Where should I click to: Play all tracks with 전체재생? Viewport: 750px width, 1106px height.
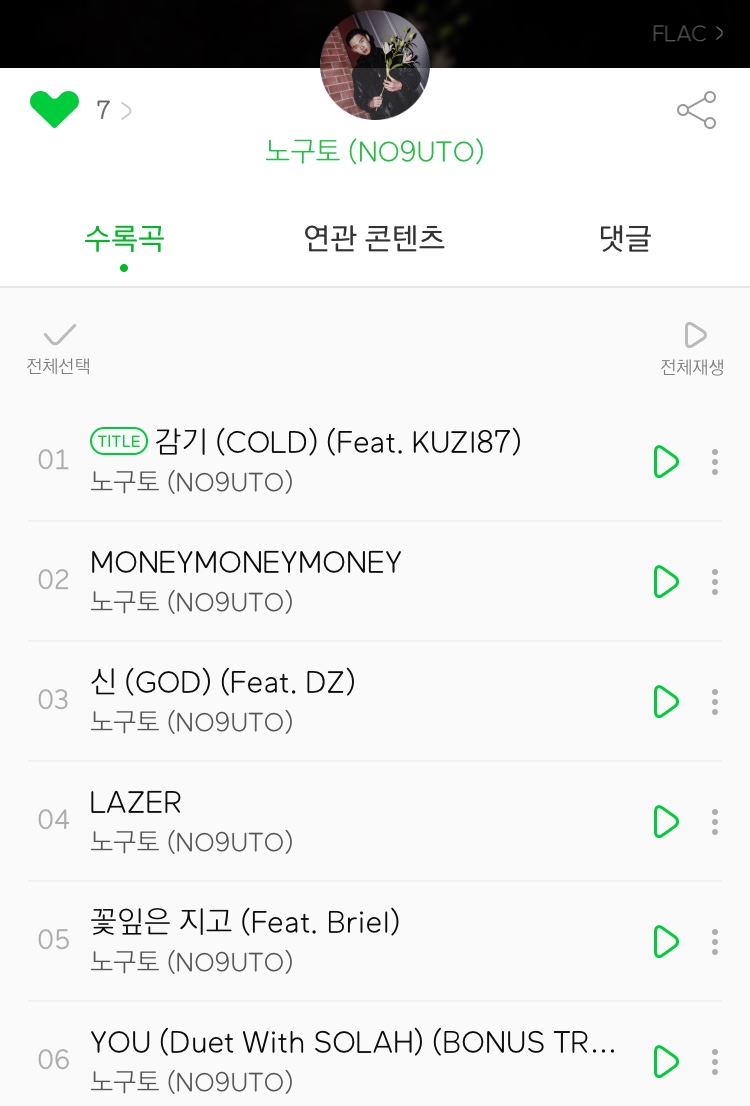tap(692, 346)
